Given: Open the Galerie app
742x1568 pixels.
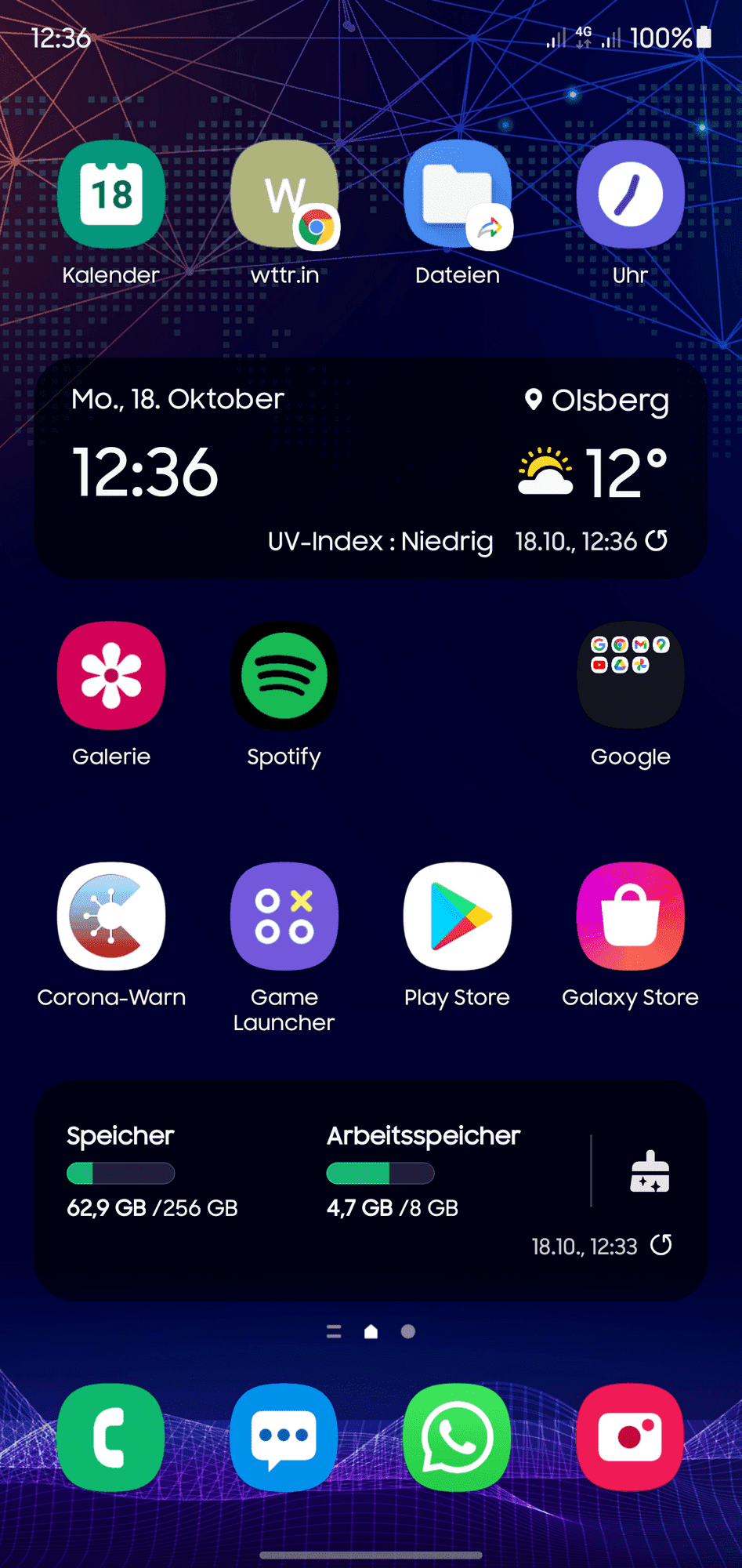Looking at the screenshot, I should click(x=111, y=676).
